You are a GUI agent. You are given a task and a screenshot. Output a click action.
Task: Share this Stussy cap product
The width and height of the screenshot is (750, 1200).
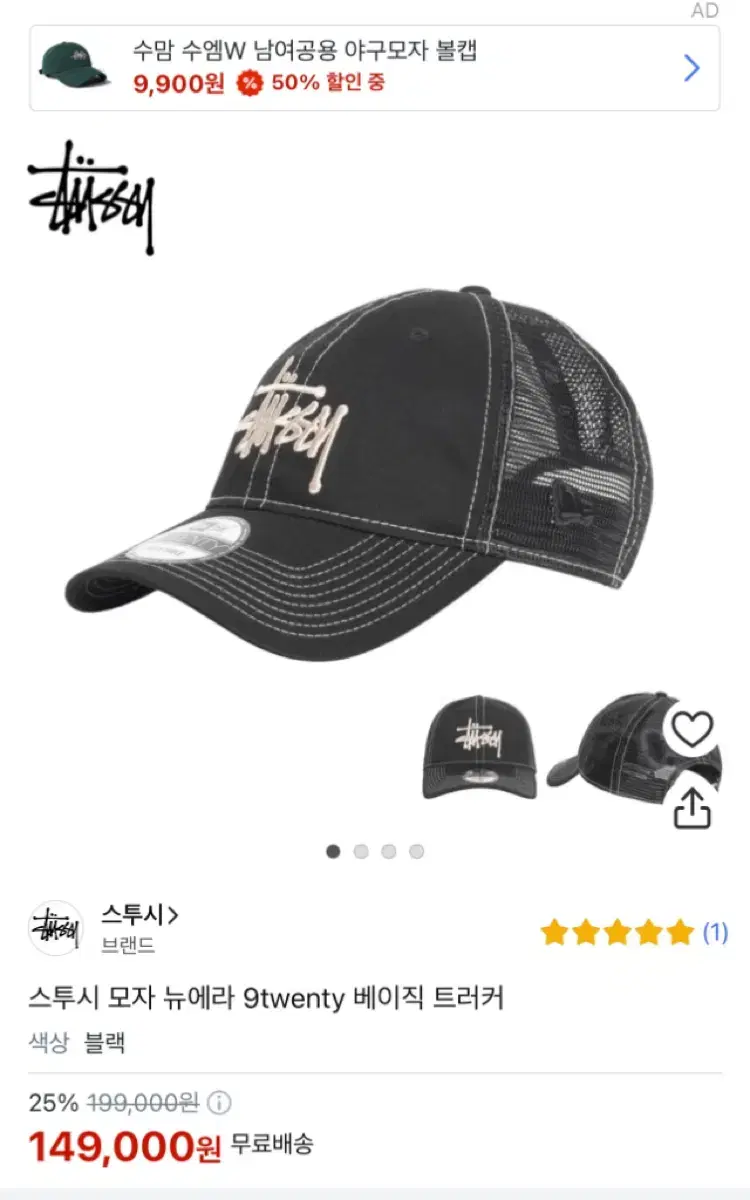point(692,805)
